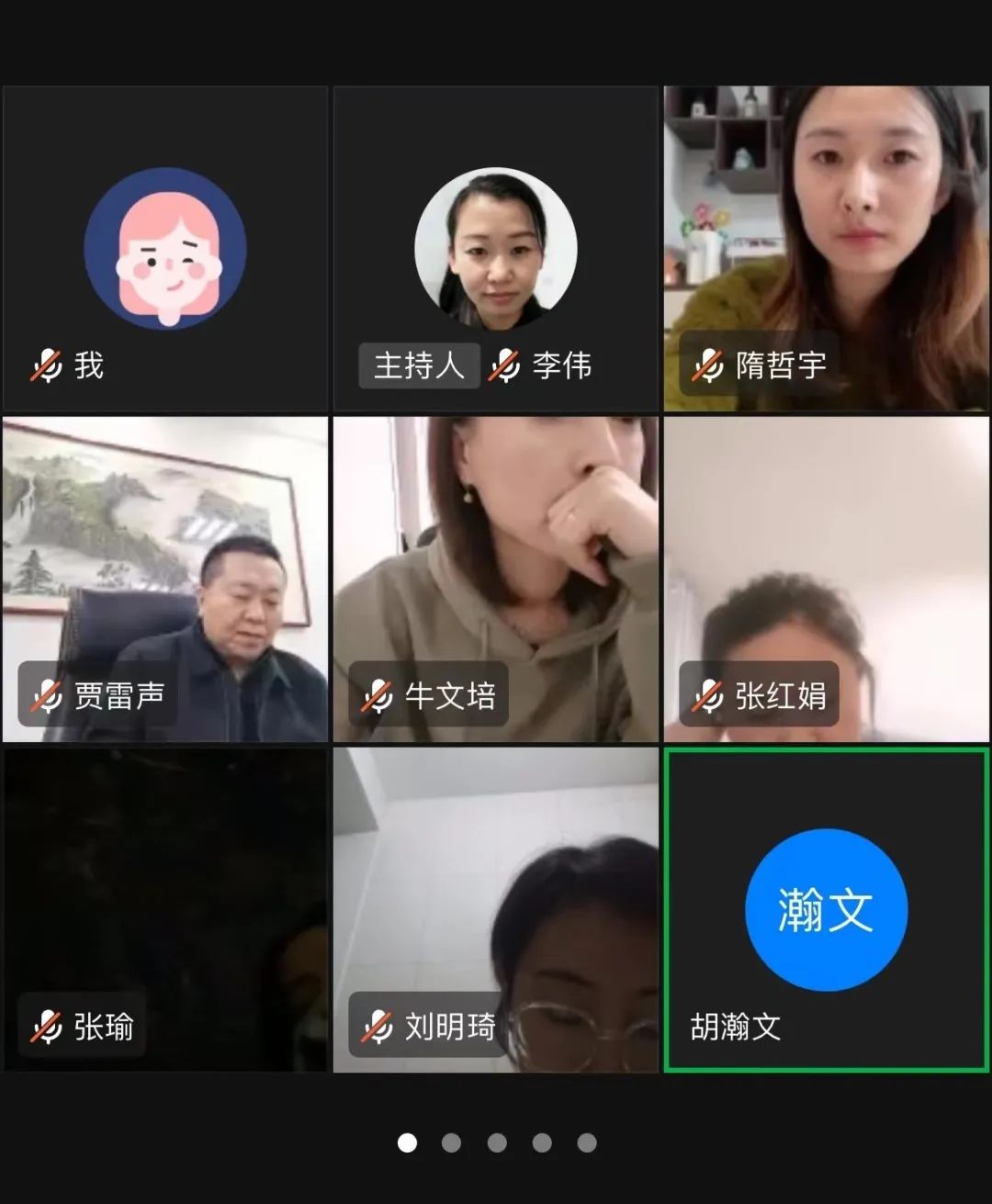Open the video tile labeled 刘明琦
The image size is (992, 1204).
click(496, 909)
